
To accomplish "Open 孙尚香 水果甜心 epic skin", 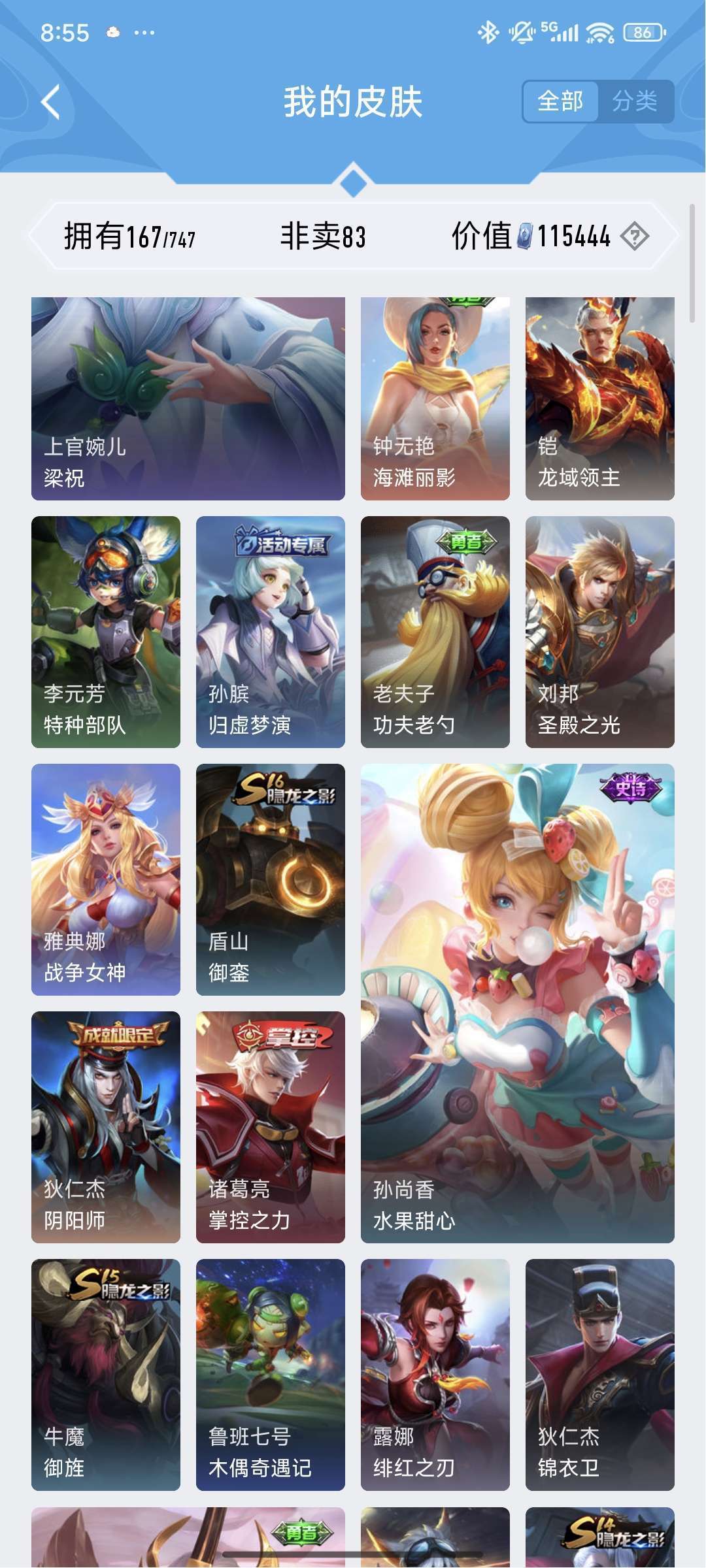I will pyautogui.click(x=518, y=1004).
